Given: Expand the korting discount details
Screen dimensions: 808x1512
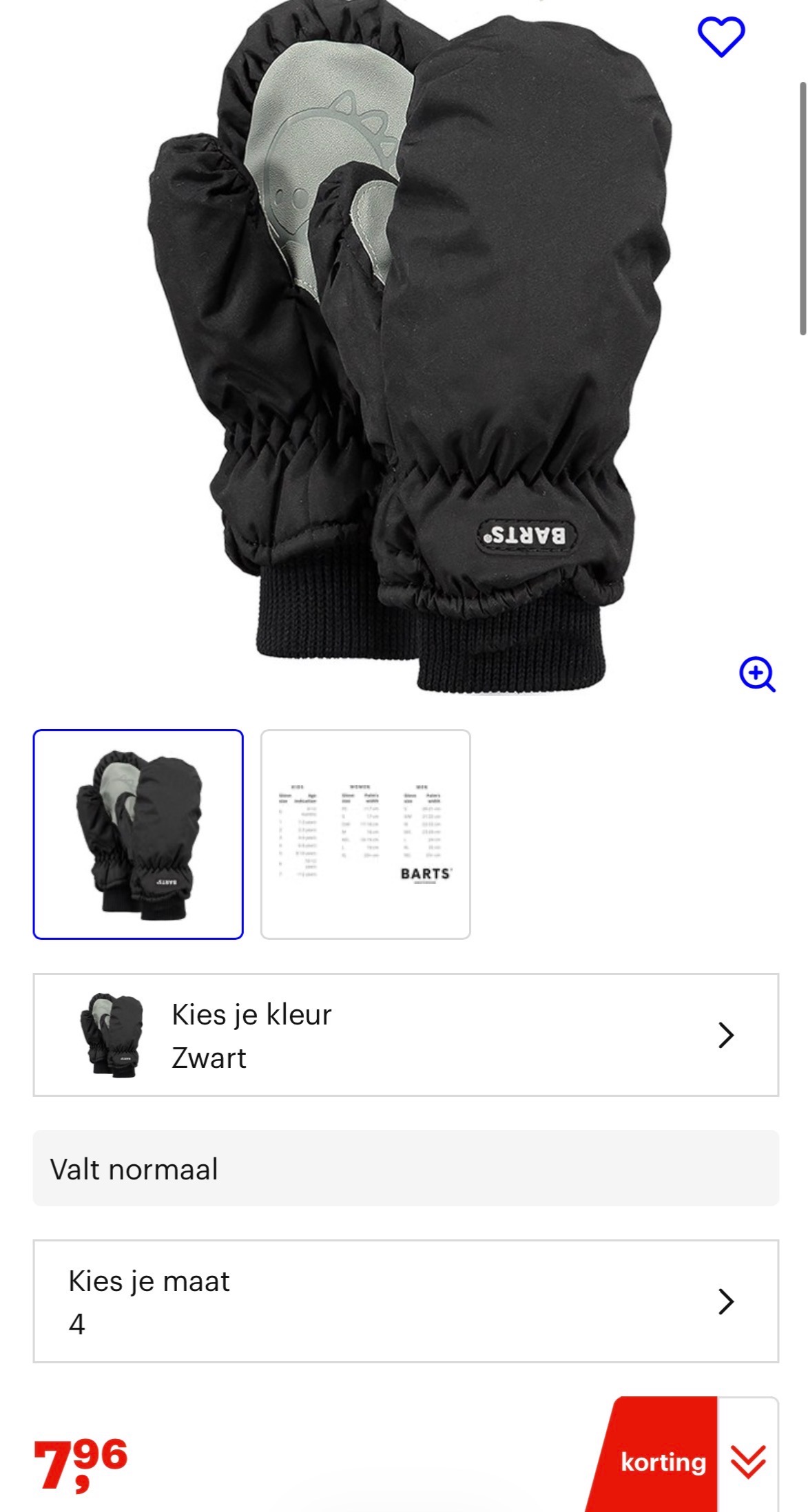Looking at the screenshot, I should click(748, 1461).
